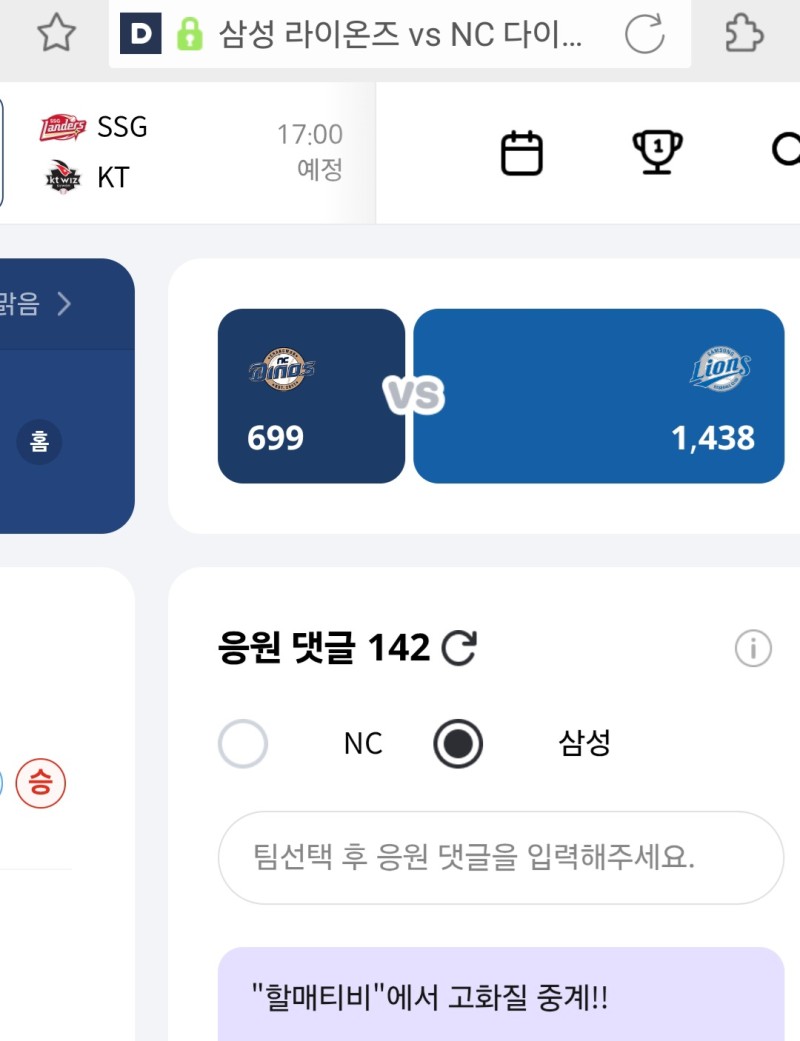Image resolution: width=800 pixels, height=1041 pixels.
Task: Open the schedule calendar icon
Action: pyautogui.click(x=521, y=153)
